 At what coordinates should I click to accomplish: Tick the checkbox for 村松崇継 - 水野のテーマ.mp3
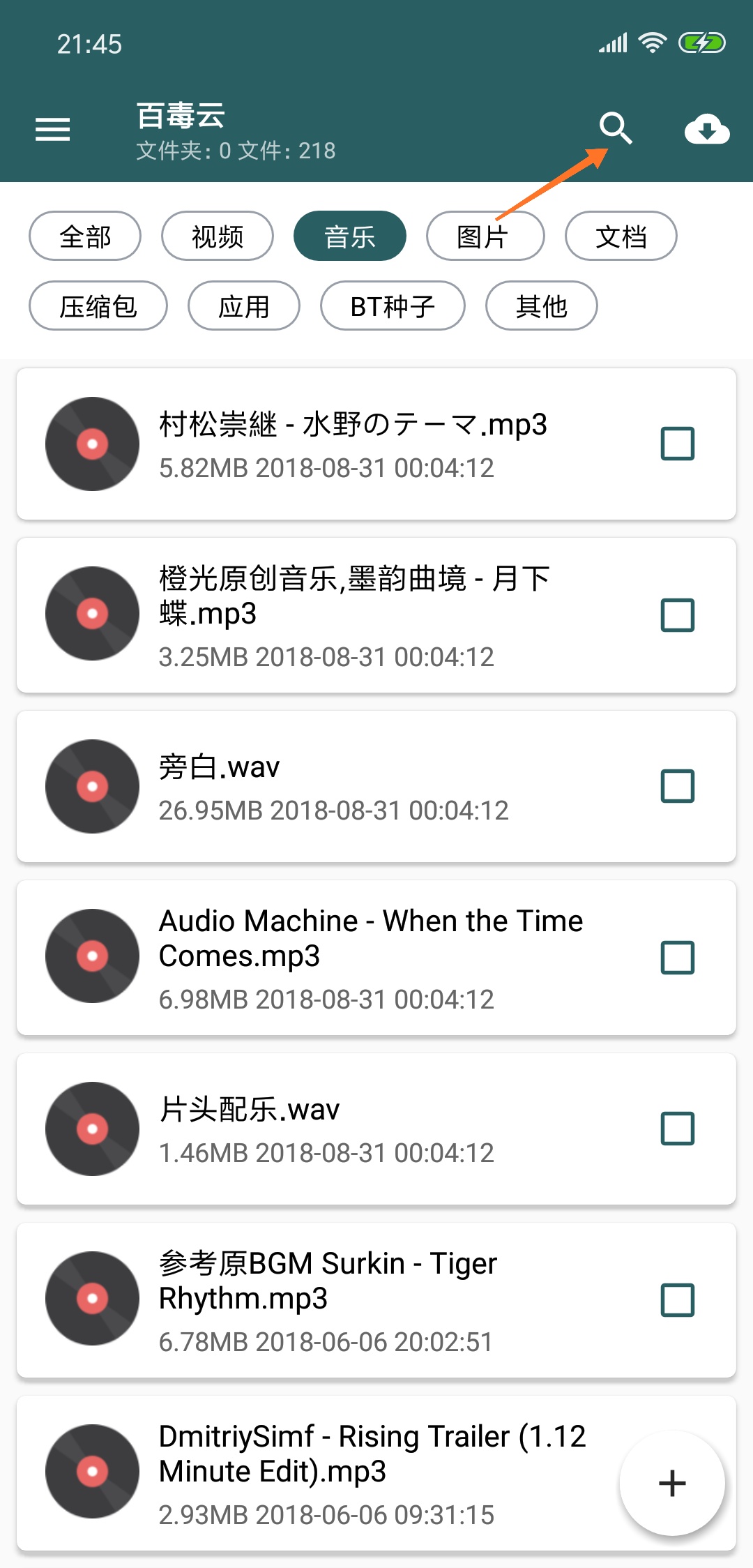point(677,444)
